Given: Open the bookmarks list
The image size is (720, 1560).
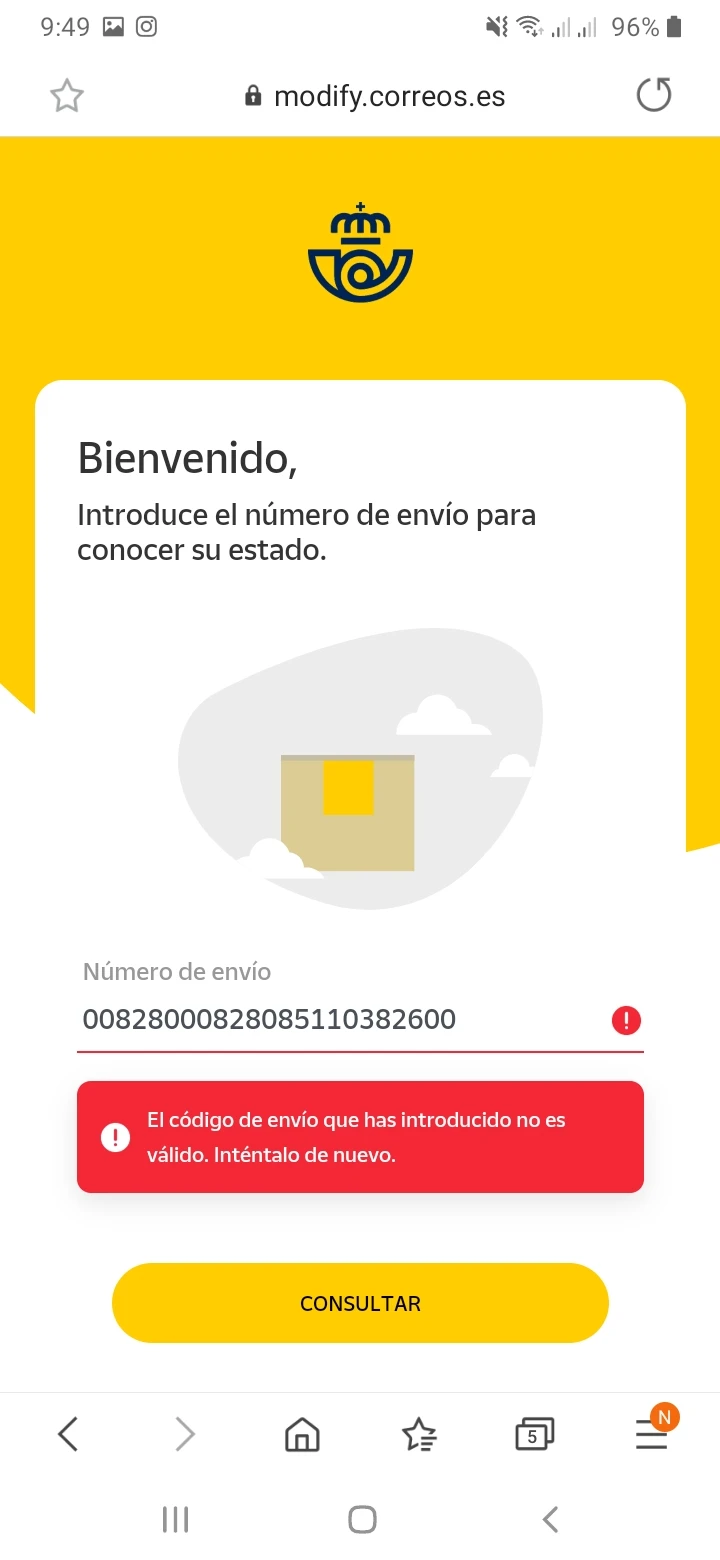Looking at the screenshot, I should tap(419, 1435).
